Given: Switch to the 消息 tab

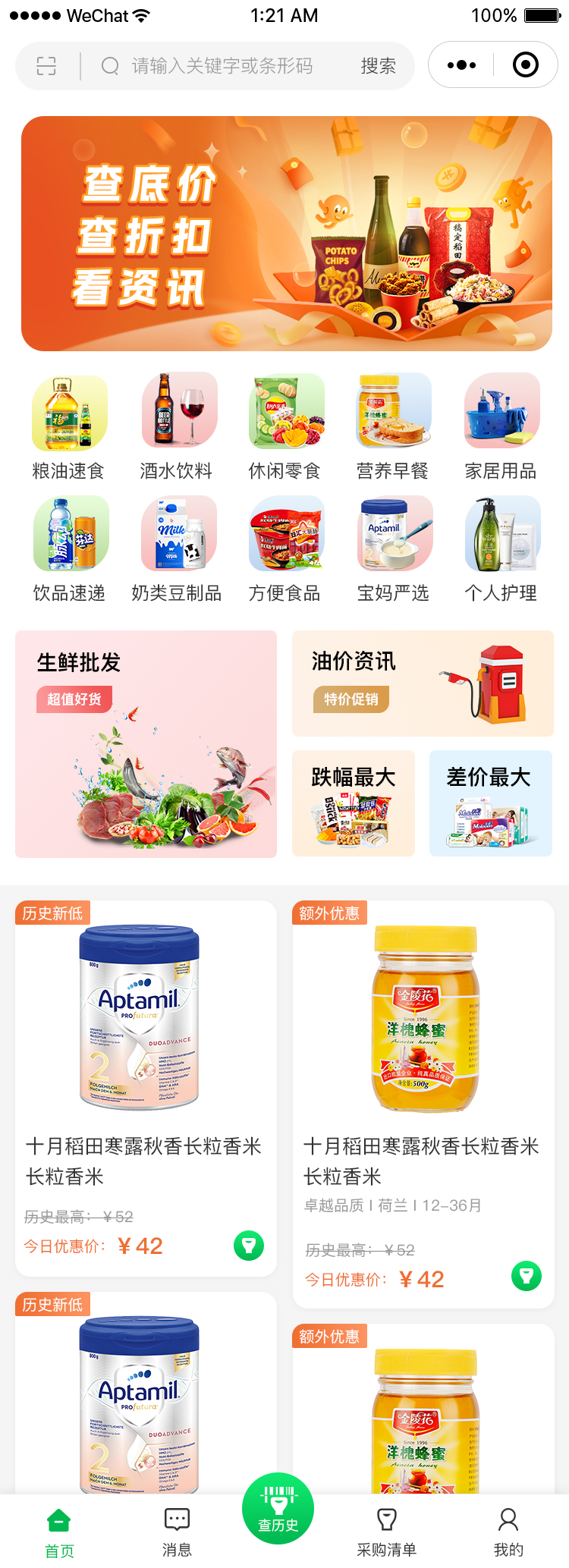Looking at the screenshot, I should tap(177, 1531).
